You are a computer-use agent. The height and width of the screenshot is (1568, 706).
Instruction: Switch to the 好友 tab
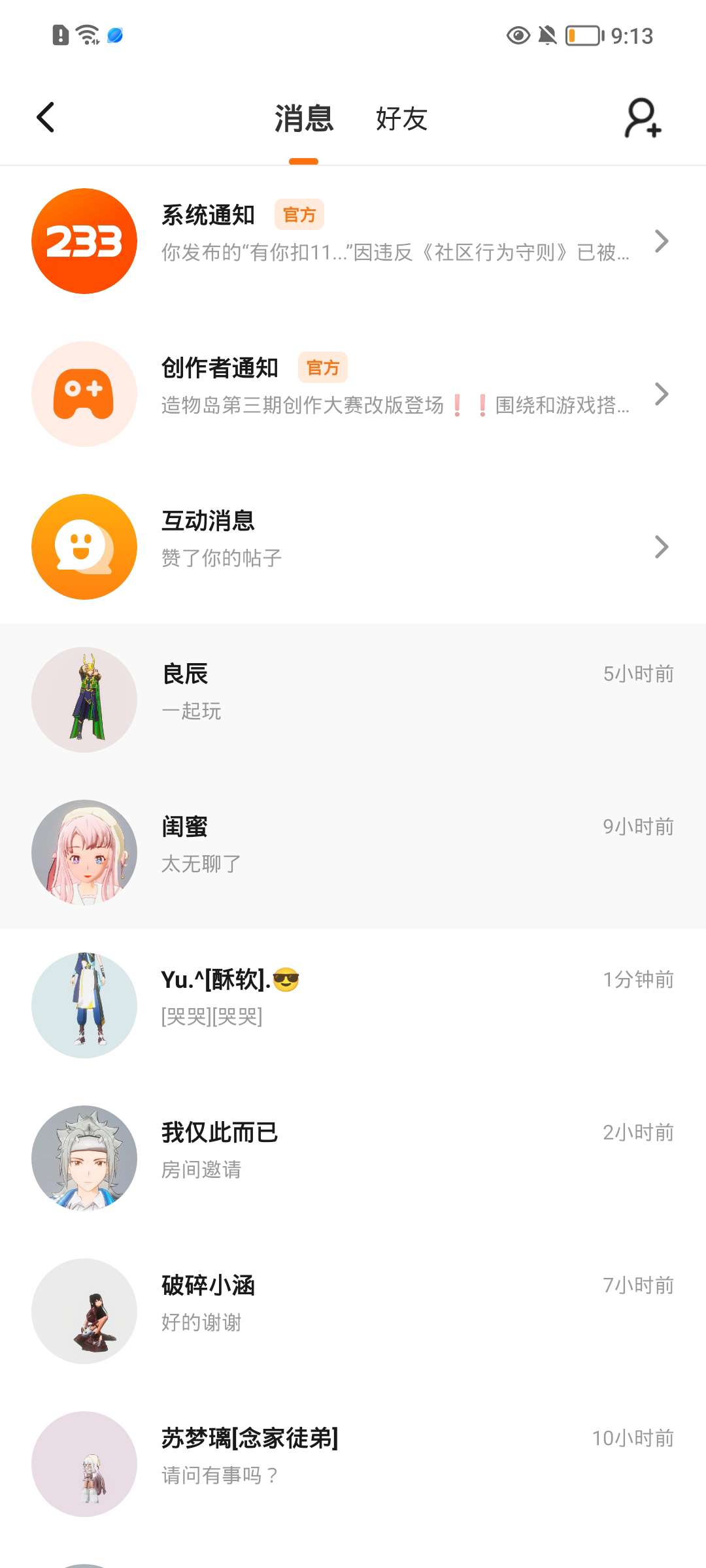click(401, 119)
